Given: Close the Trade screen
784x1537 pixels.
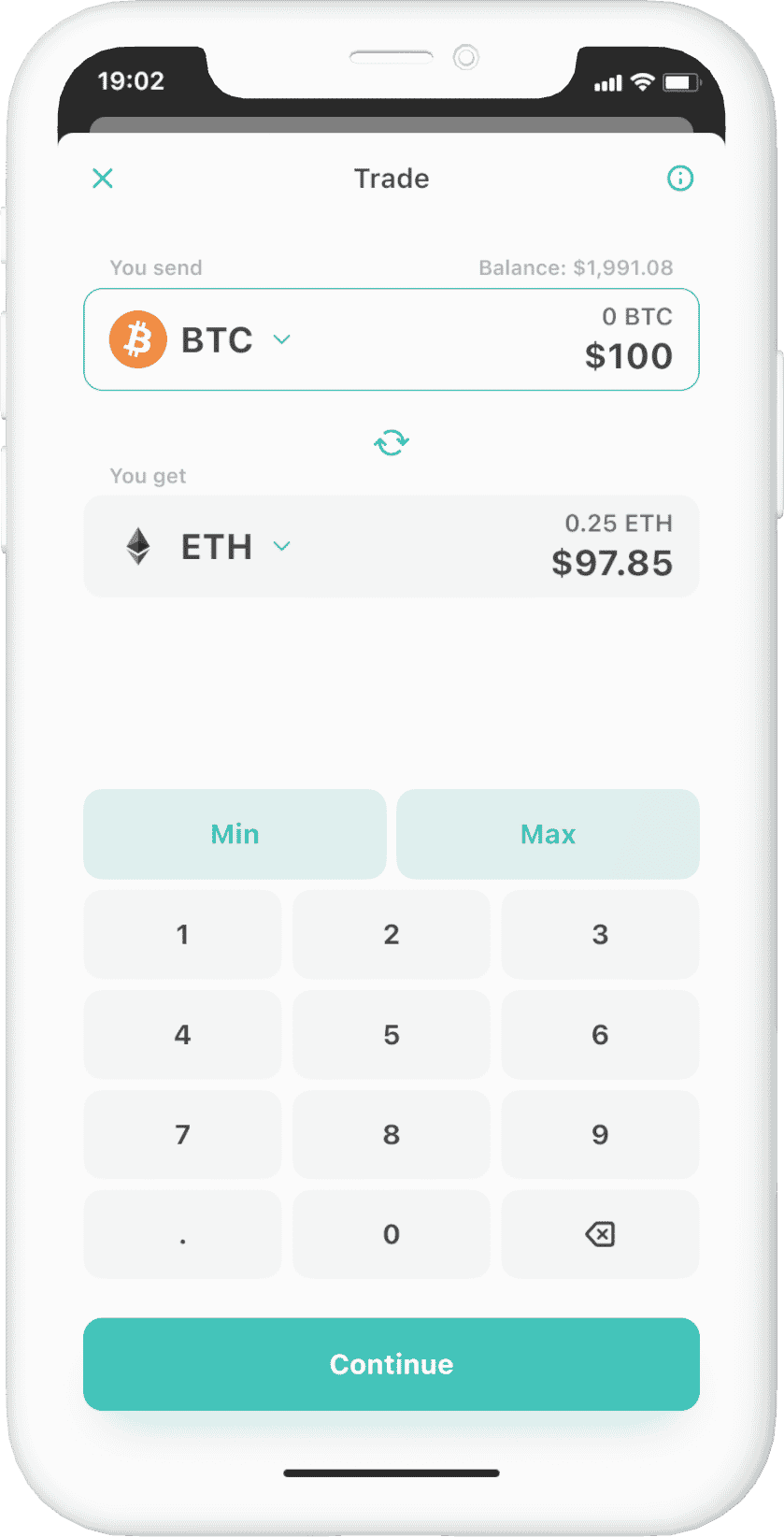Looking at the screenshot, I should (x=103, y=179).
